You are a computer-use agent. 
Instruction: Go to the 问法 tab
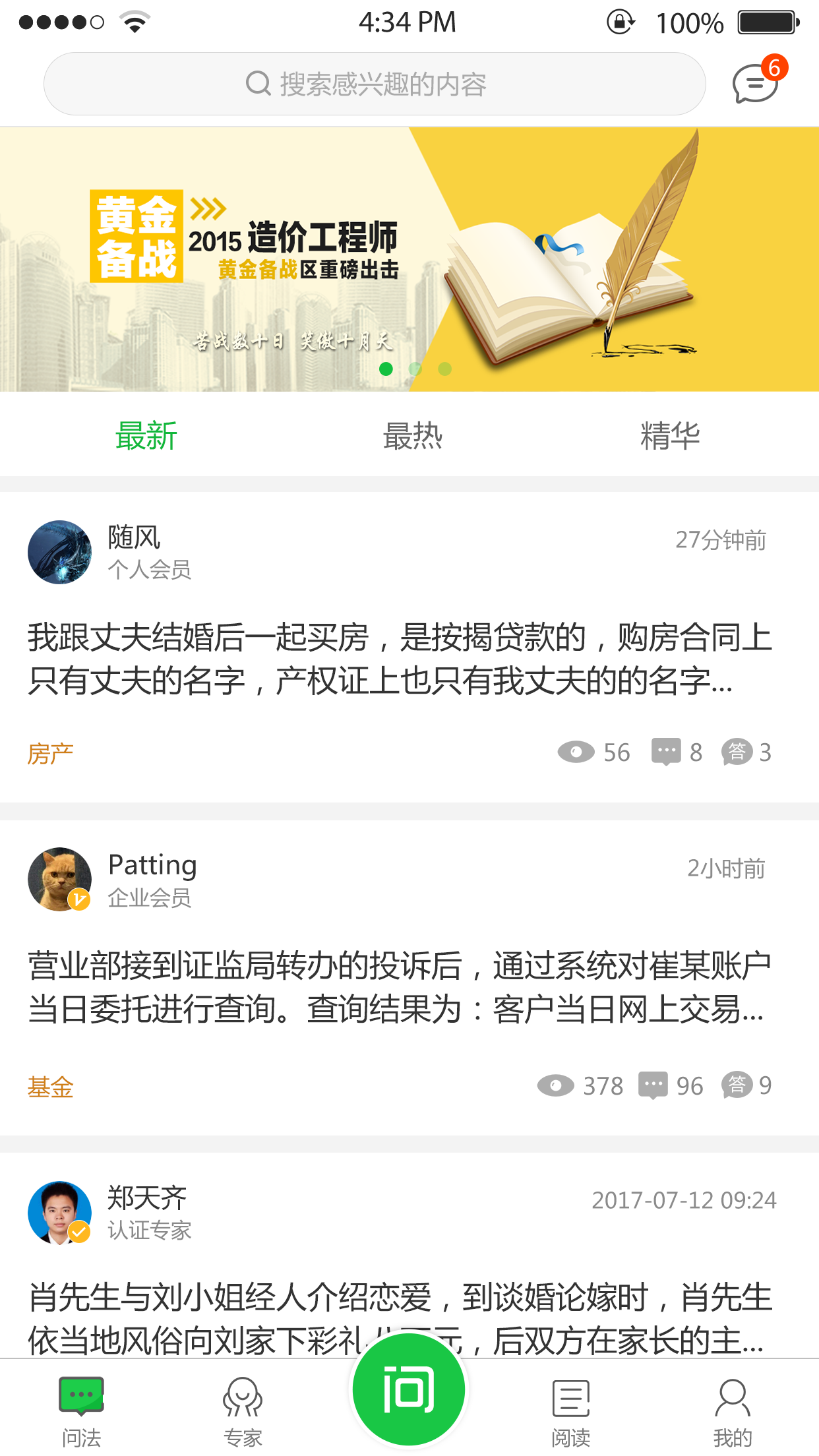coord(81,1411)
